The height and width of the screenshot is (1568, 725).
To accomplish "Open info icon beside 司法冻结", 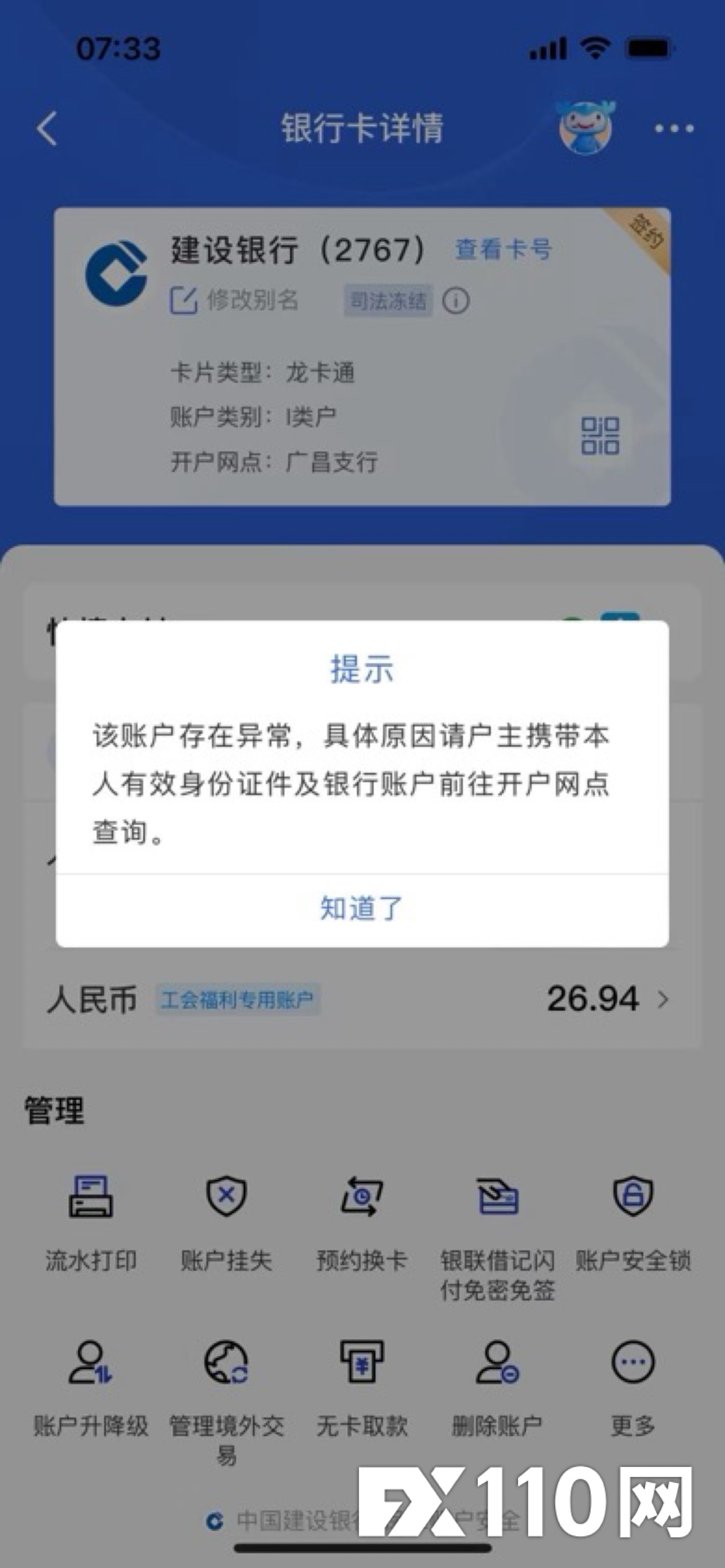I will (x=456, y=302).
